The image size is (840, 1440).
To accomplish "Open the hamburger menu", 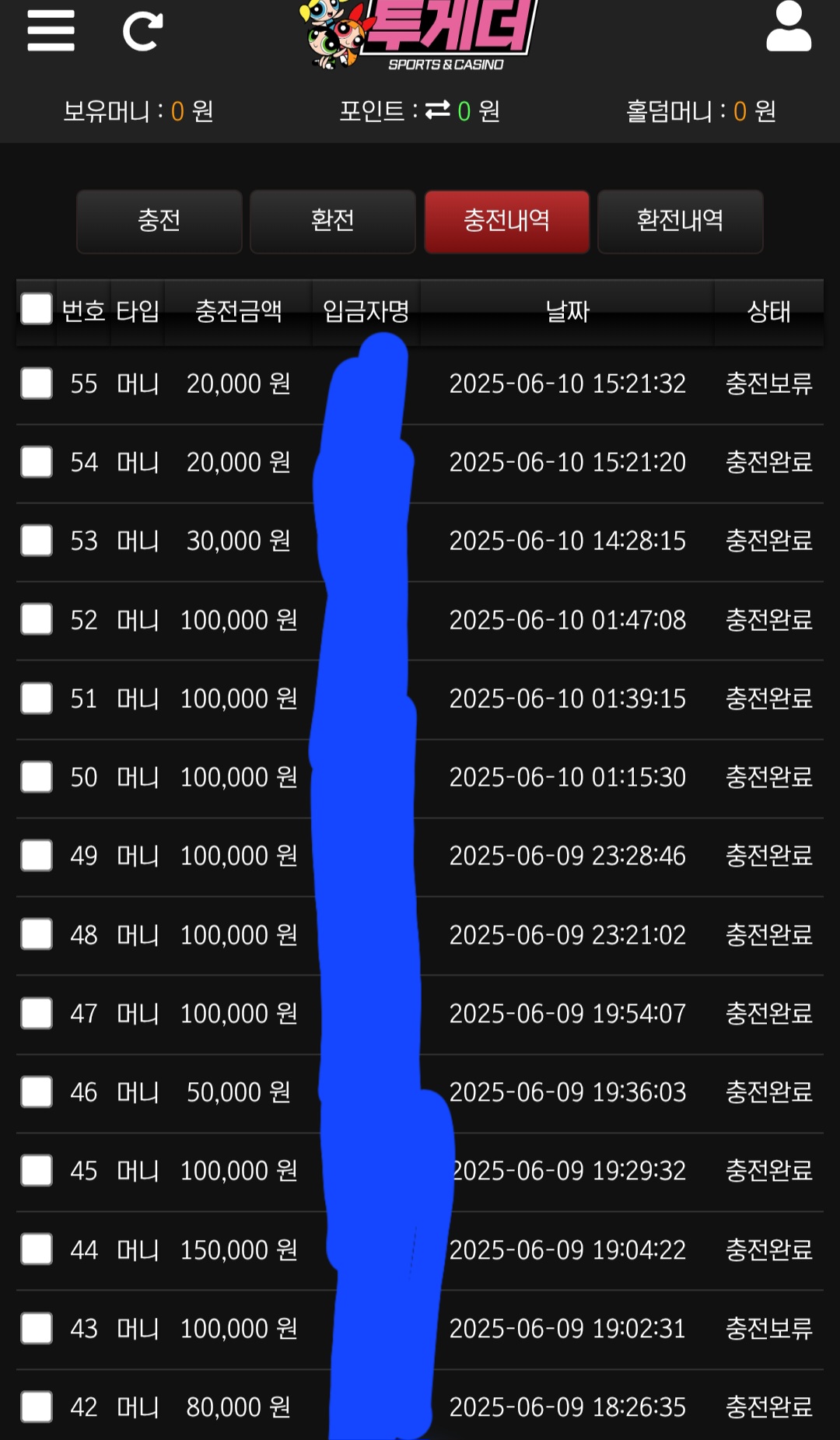I will click(x=51, y=31).
